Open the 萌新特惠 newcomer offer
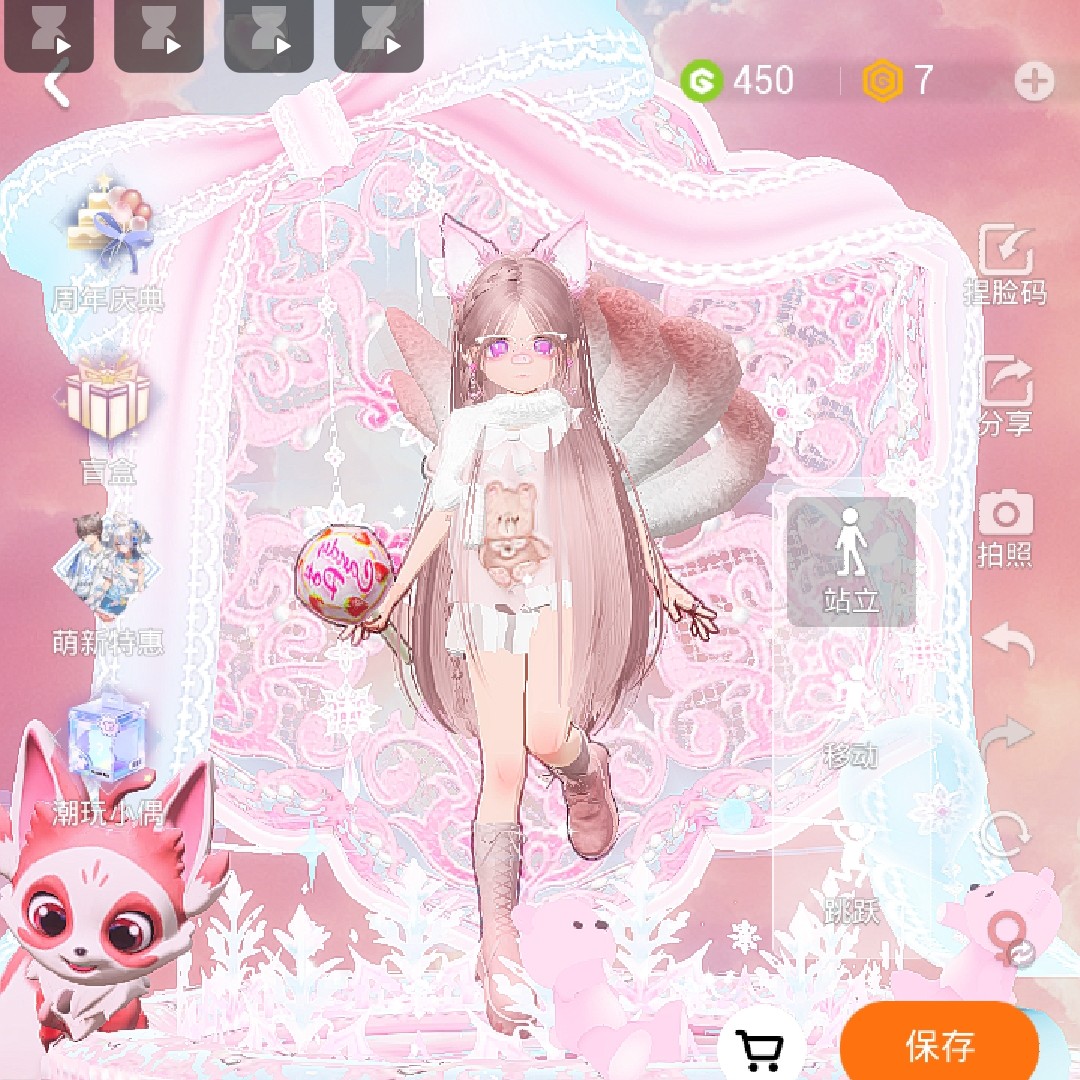Viewport: 1080px width, 1080px height. click(108, 585)
